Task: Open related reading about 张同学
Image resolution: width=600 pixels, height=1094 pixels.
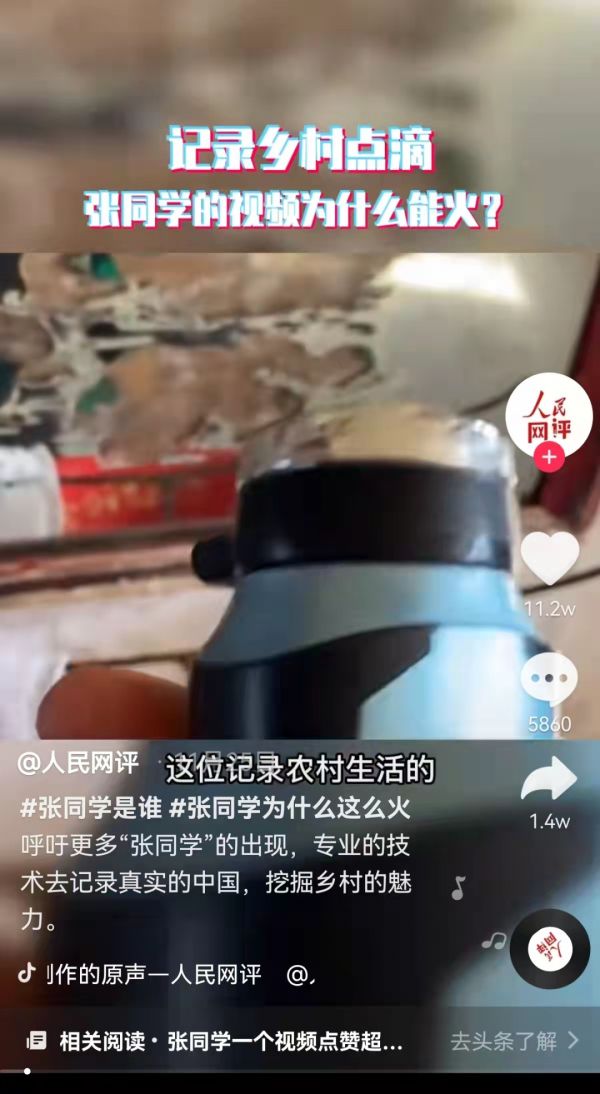Action: 216,1042
